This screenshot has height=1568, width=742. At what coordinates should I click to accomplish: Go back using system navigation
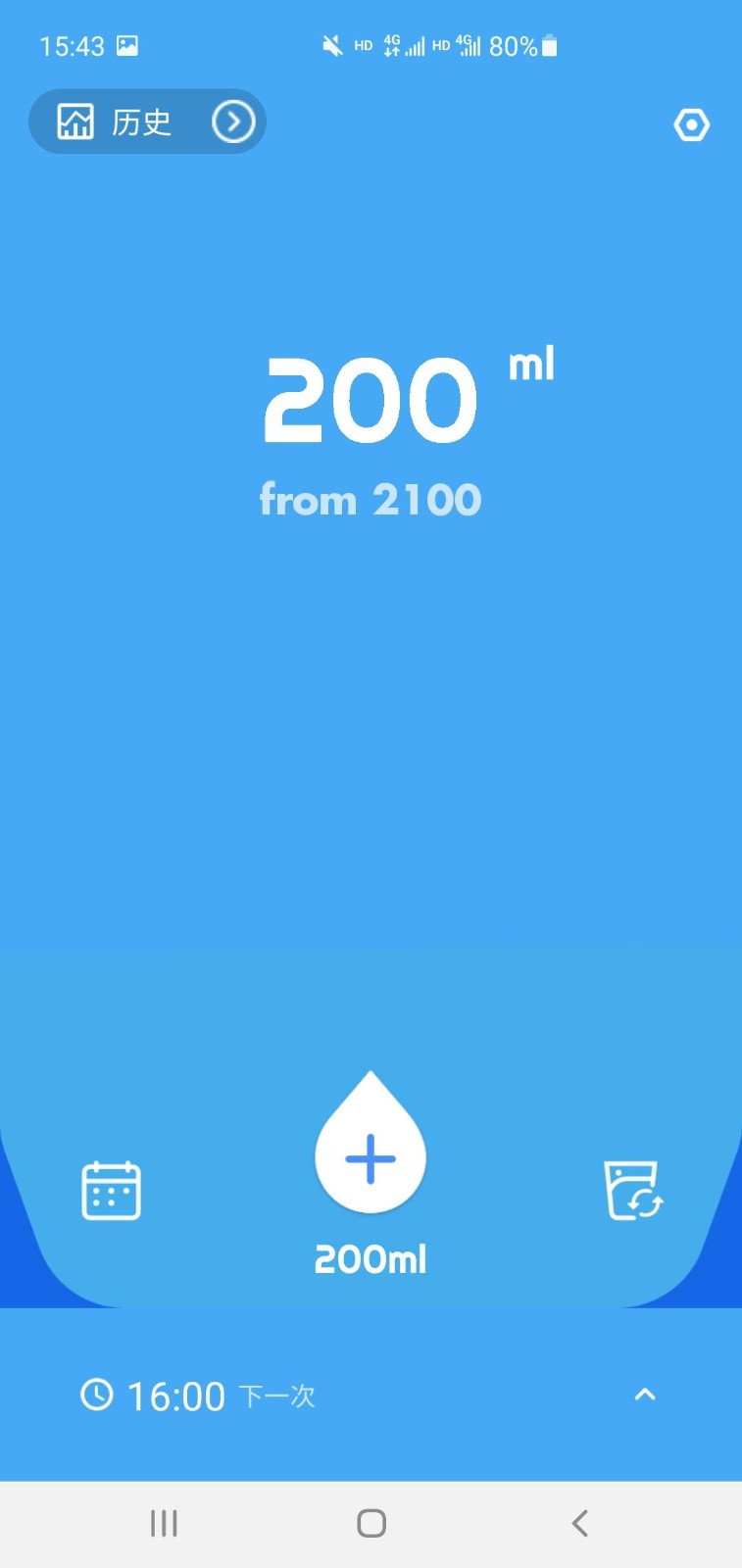pyautogui.click(x=579, y=1523)
